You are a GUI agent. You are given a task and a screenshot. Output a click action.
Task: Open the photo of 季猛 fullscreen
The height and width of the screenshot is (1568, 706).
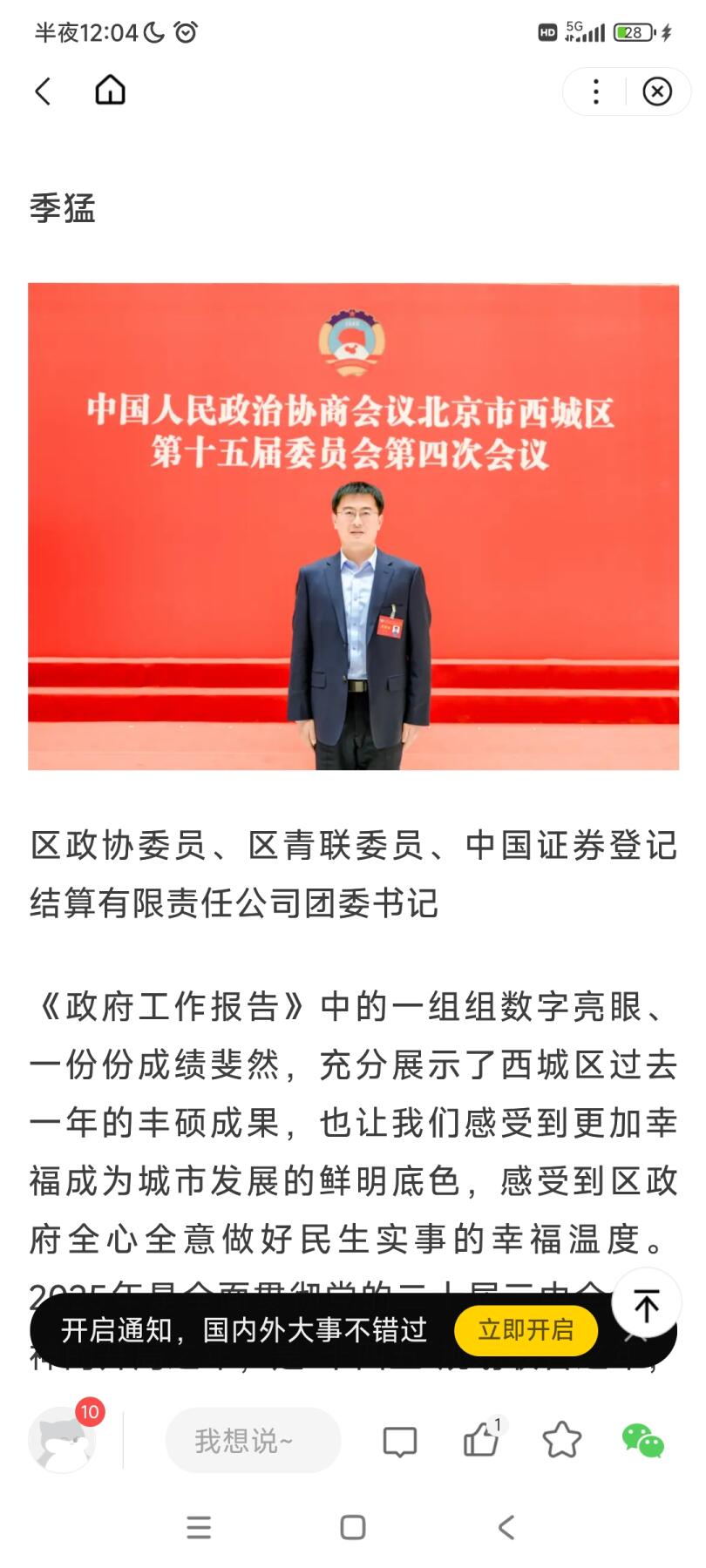353,526
